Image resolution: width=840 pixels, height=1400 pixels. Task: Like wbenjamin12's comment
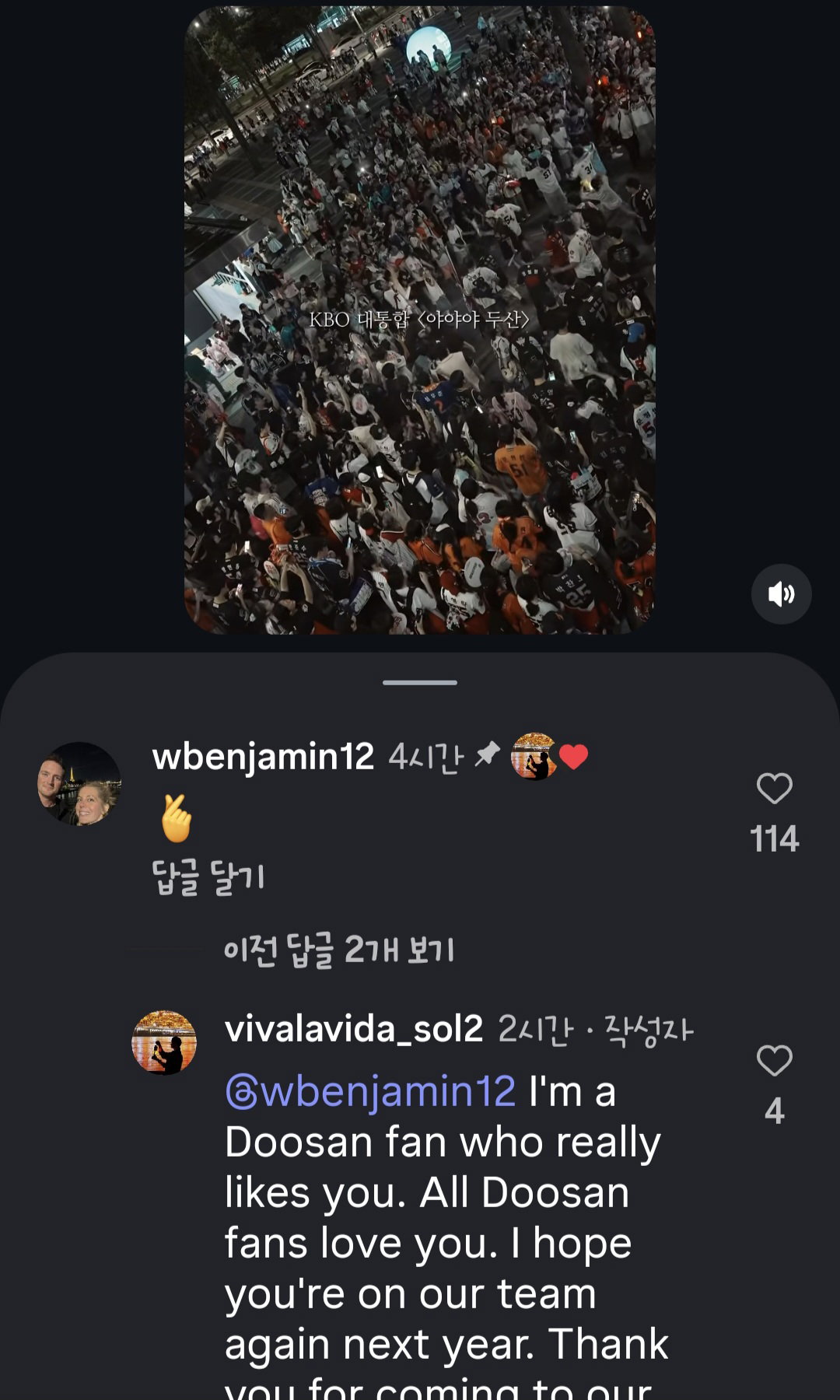(x=775, y=789)
